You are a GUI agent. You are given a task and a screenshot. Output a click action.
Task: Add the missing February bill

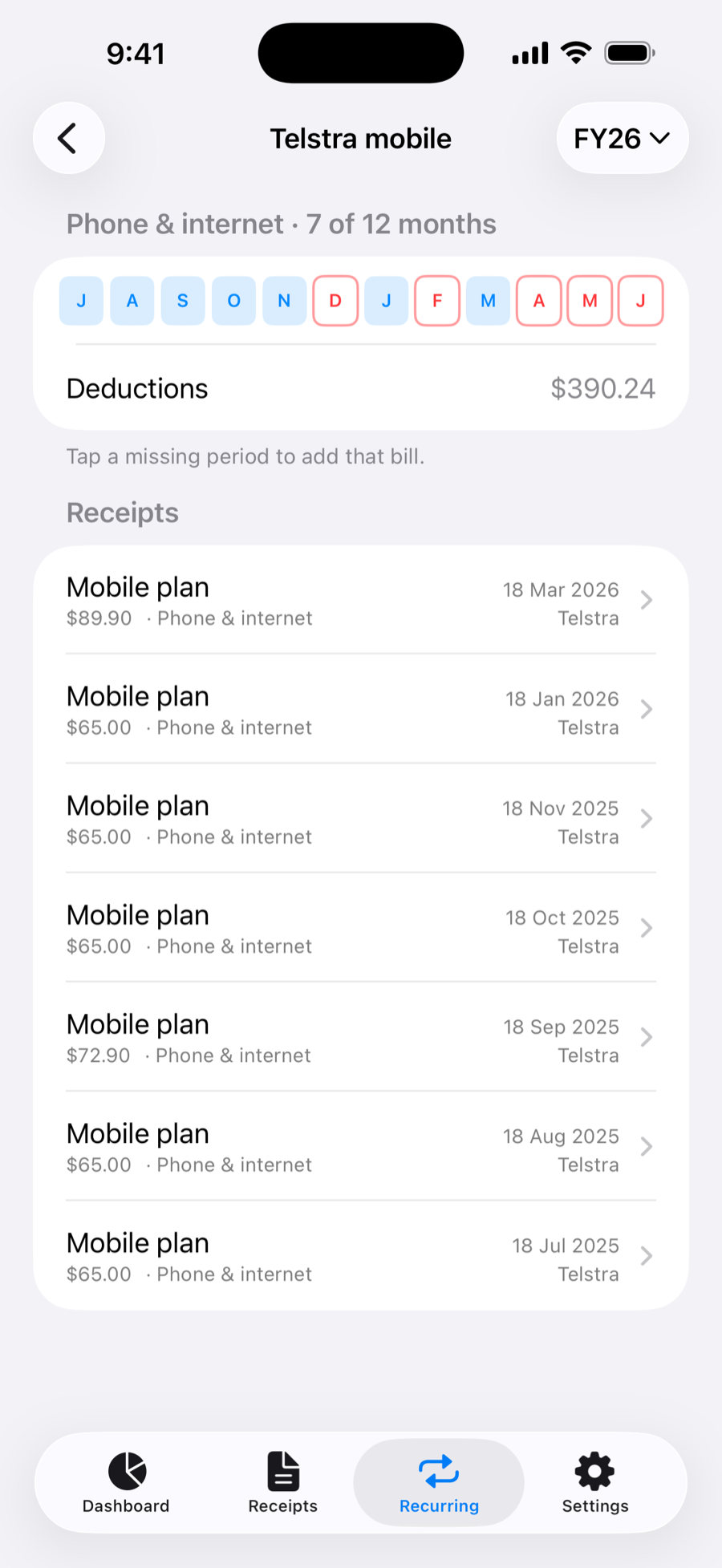[x=437, y=301]
